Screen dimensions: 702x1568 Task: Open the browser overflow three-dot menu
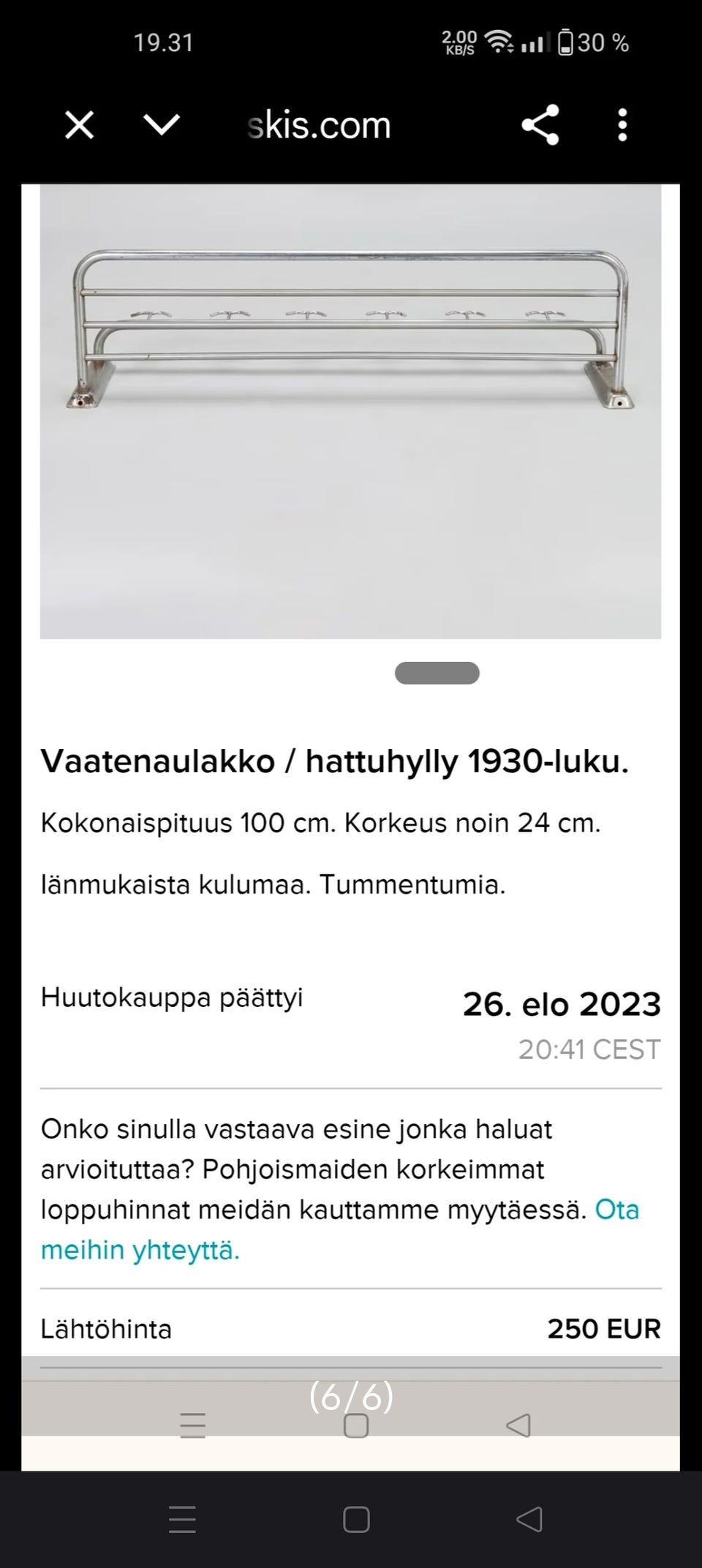621,124
